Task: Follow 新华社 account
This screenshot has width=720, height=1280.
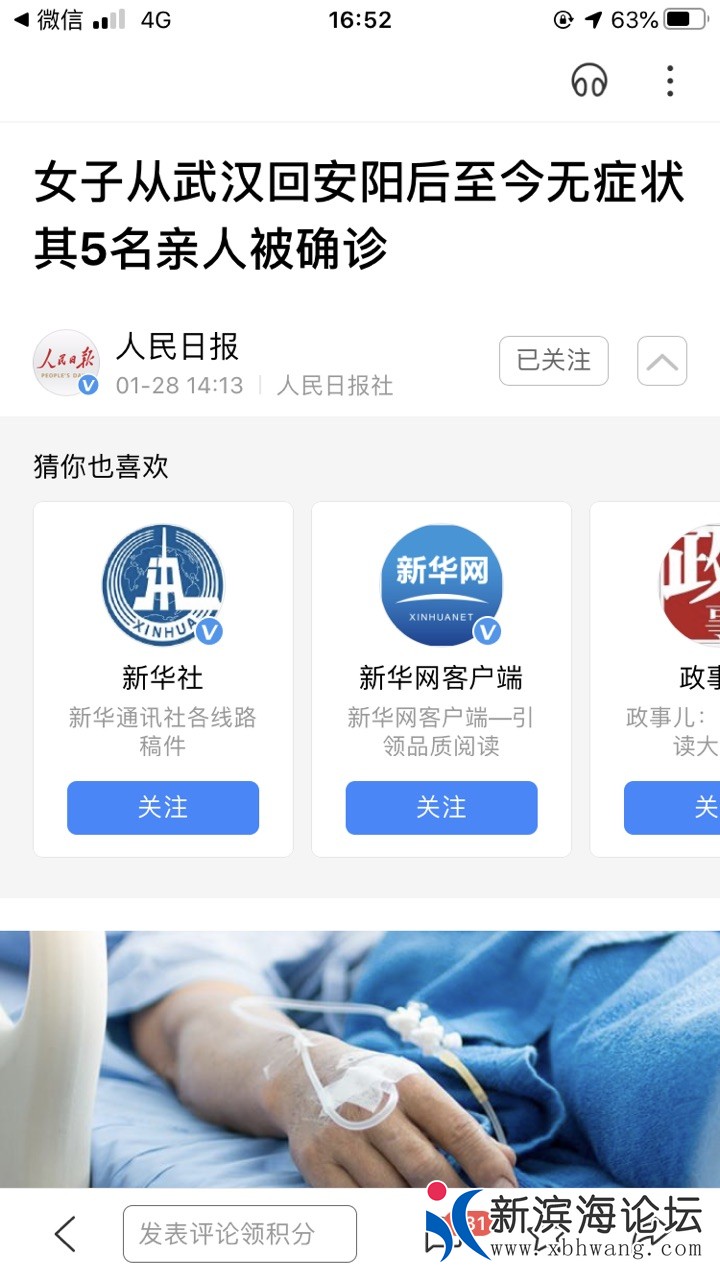Action: pyautogui.click(x=163, y=807)
